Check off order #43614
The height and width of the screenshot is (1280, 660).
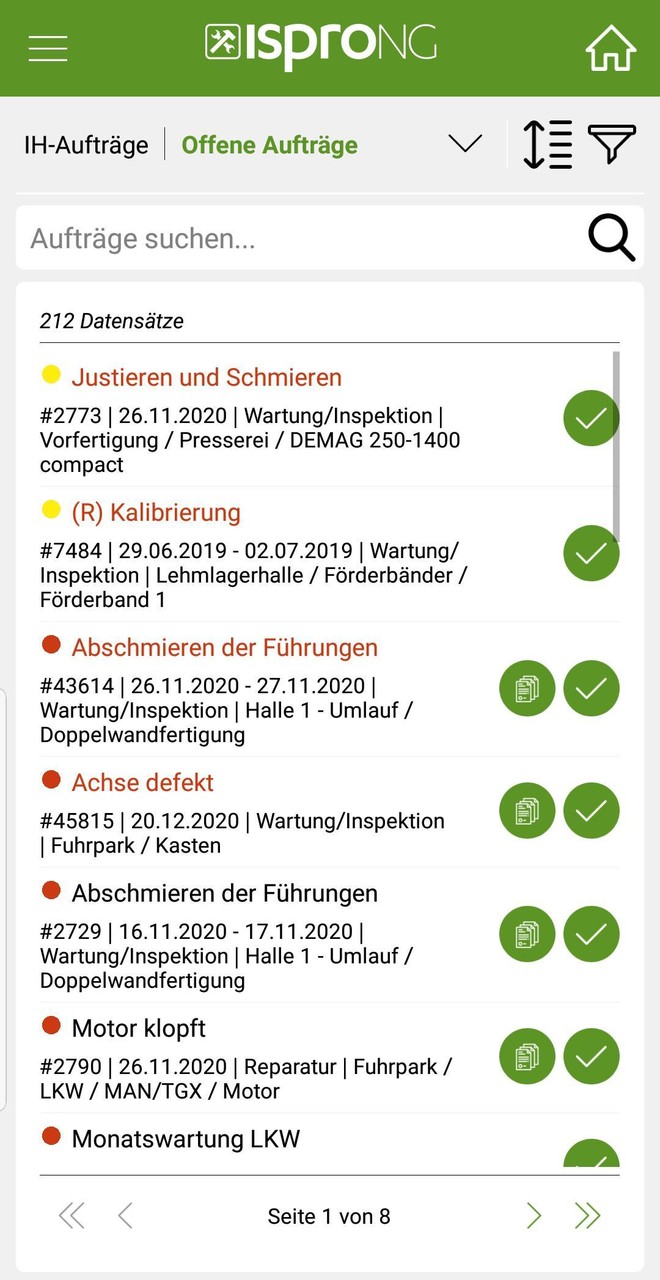pos(591,688)
